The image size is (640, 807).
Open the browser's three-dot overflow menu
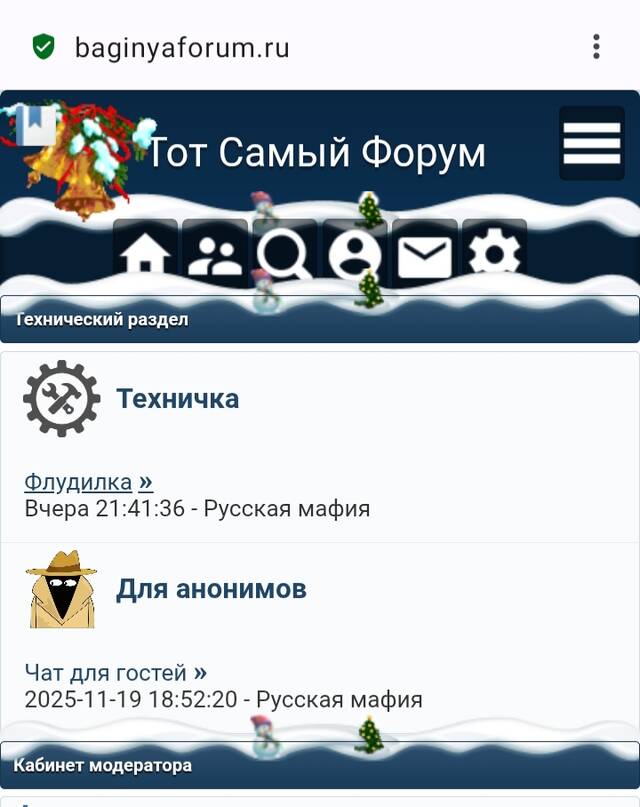coord(596,47)
